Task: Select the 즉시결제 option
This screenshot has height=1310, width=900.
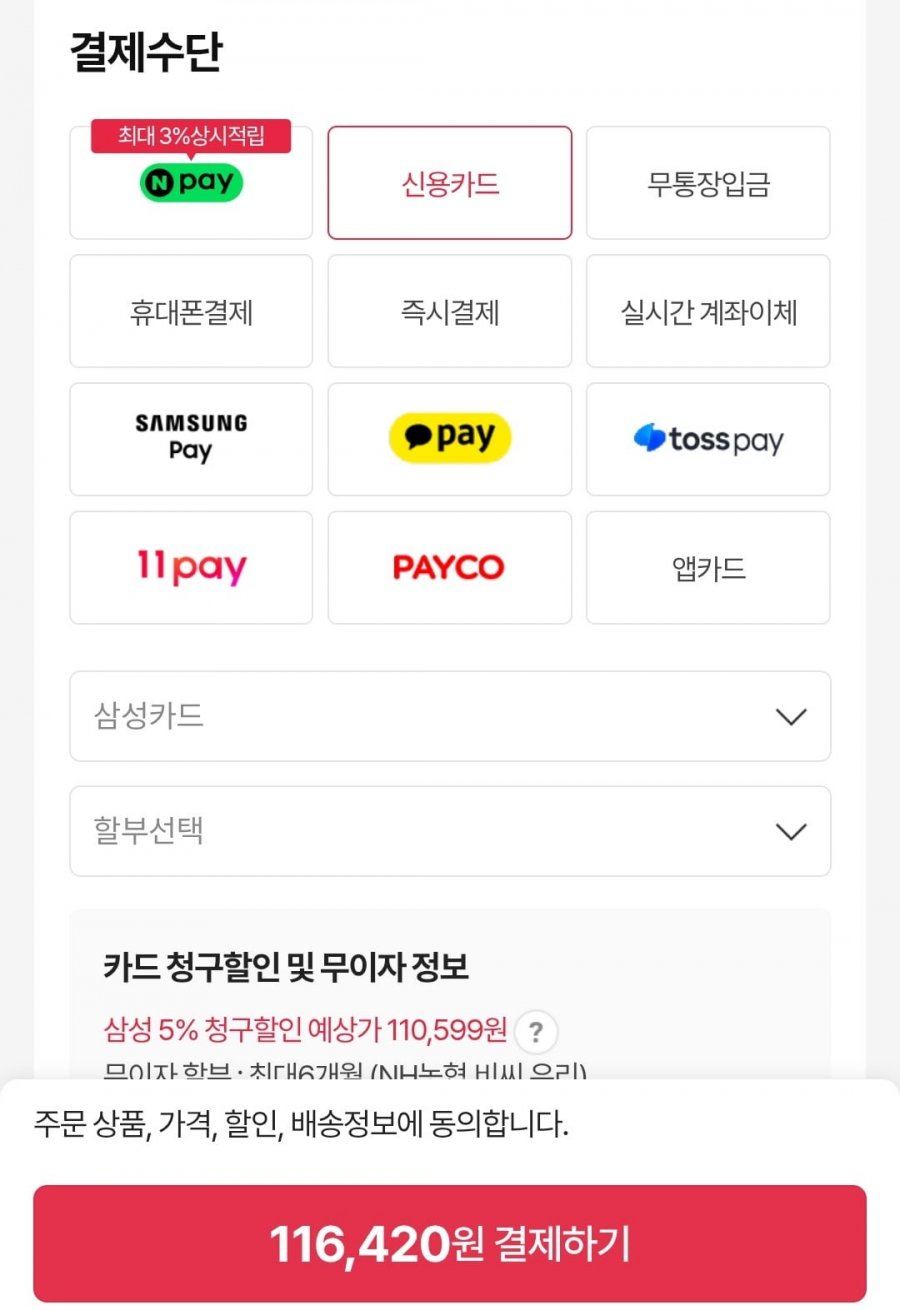Action: click(450, 312)
